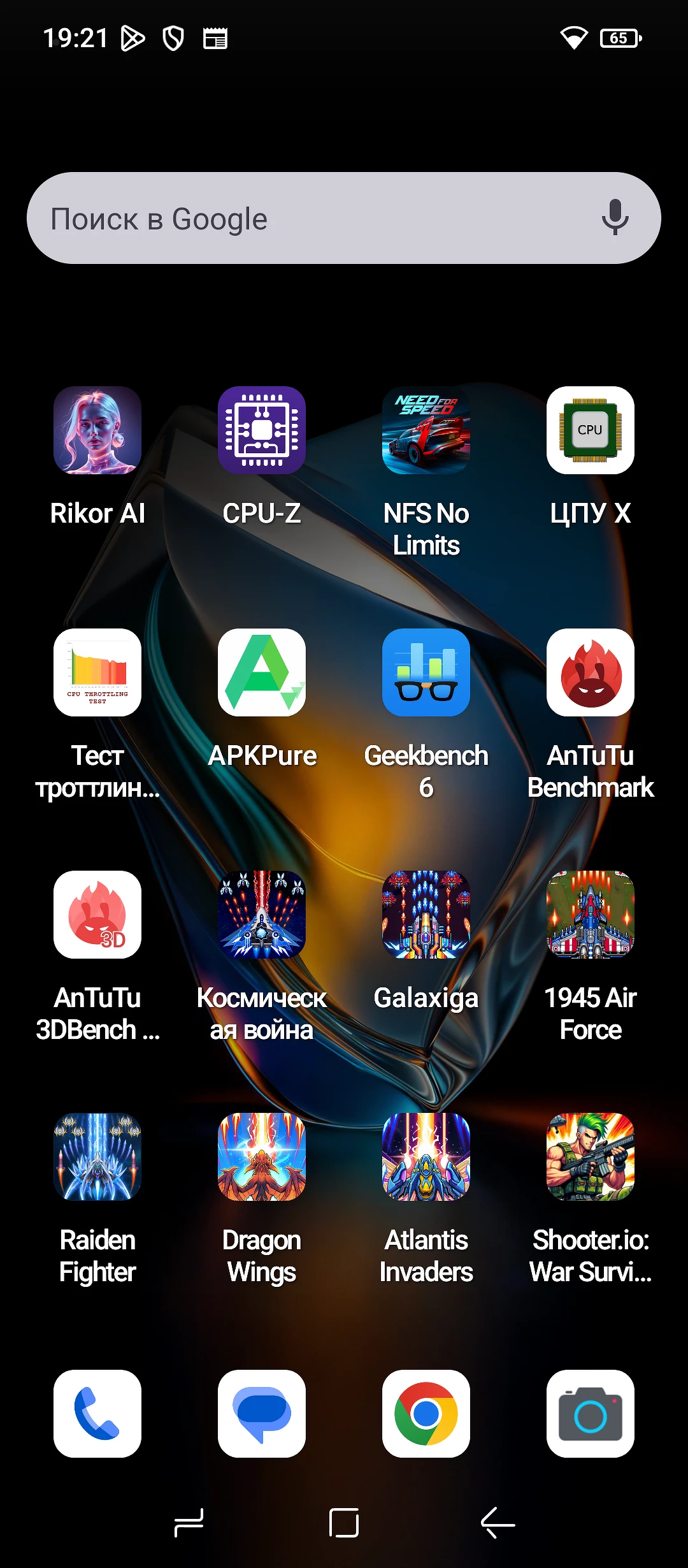Viewport: 688px width, 1568px height.
Task: Launch Geekbench 6
Action: [x=426, y=672]
